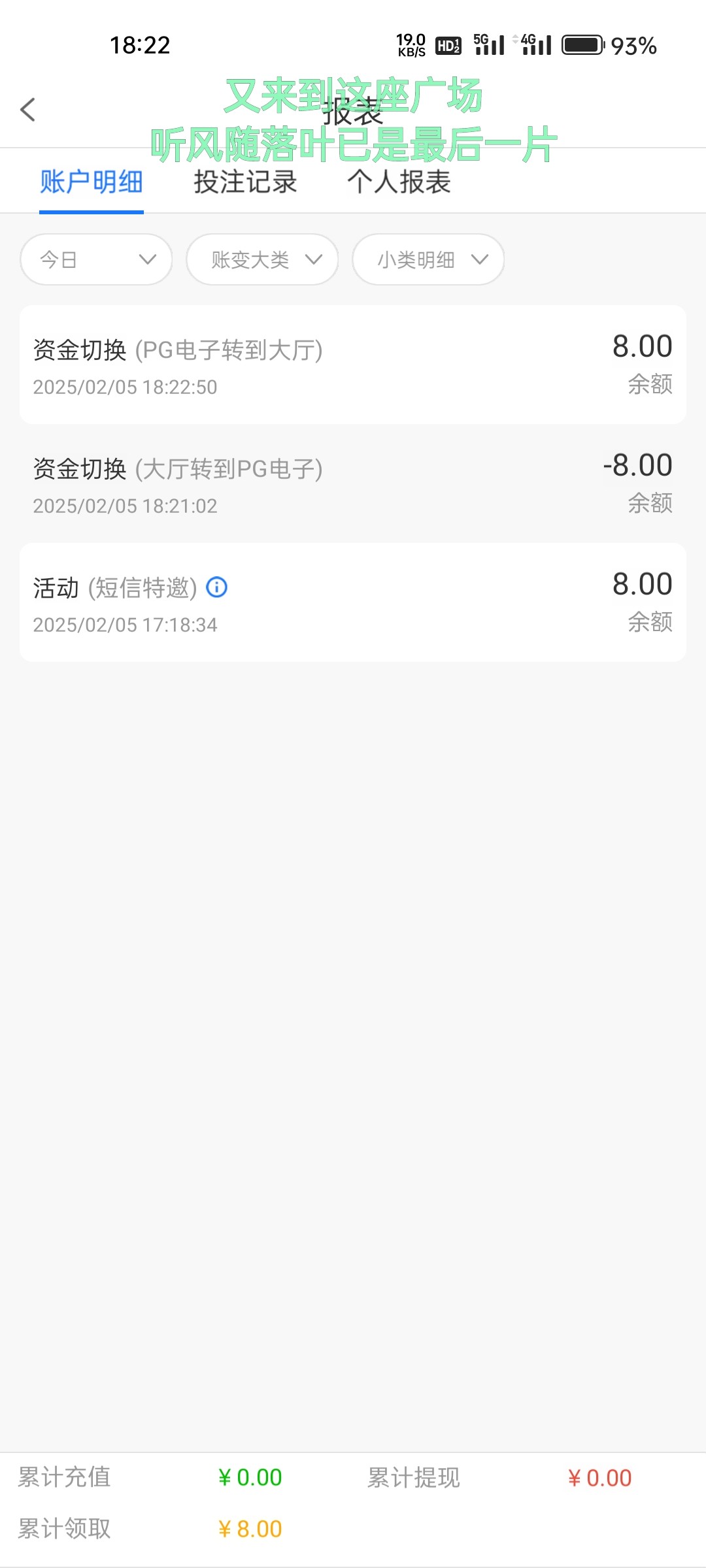Screen dimensions: 706x1568
Task: Switch to the 个人报表 tab
Action: [x=399, y=182]
